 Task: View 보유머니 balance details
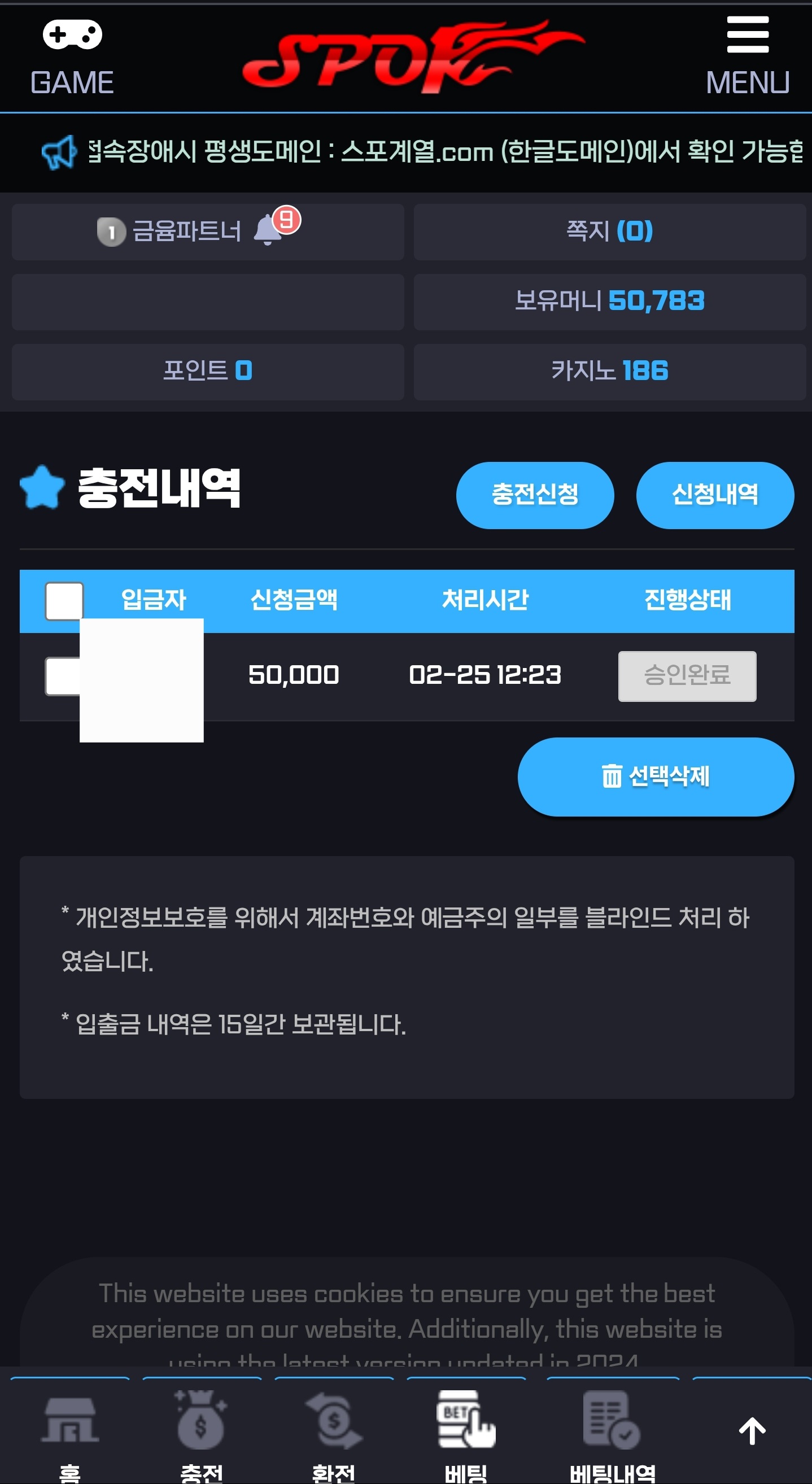[609, 302]
